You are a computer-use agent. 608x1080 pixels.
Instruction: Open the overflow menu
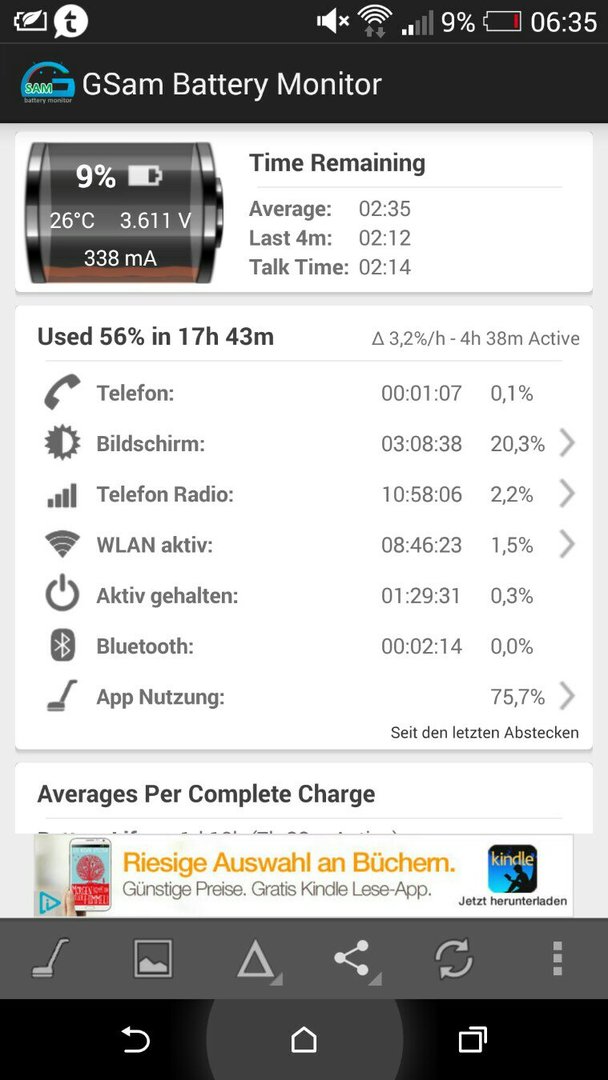pyautogui.click(x=558, y=958)
